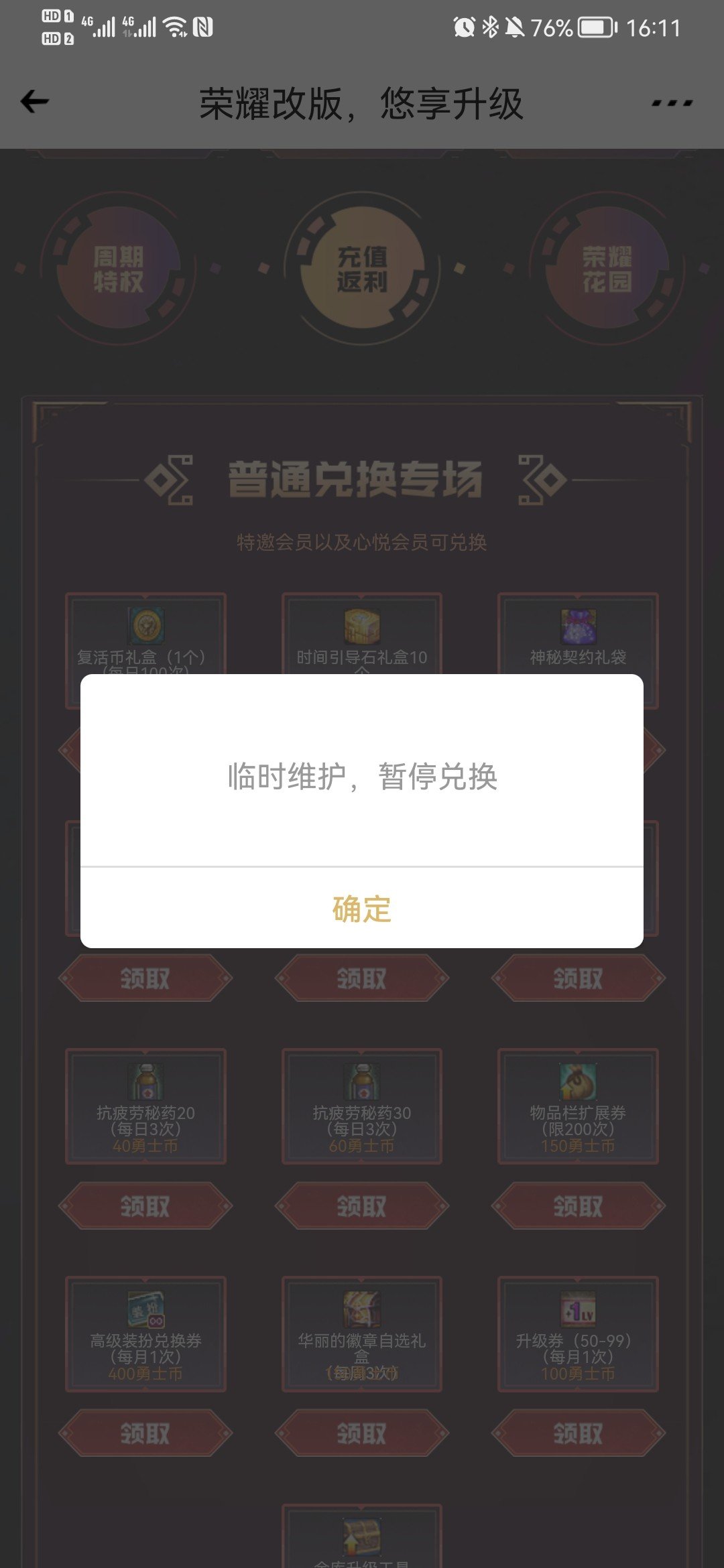Select the 华丽的徽章自选礼盒 badge icon
Image resolution: width=724 pixels, height=1568 pixels.
pyautogui.click(x=361, y=1310)
